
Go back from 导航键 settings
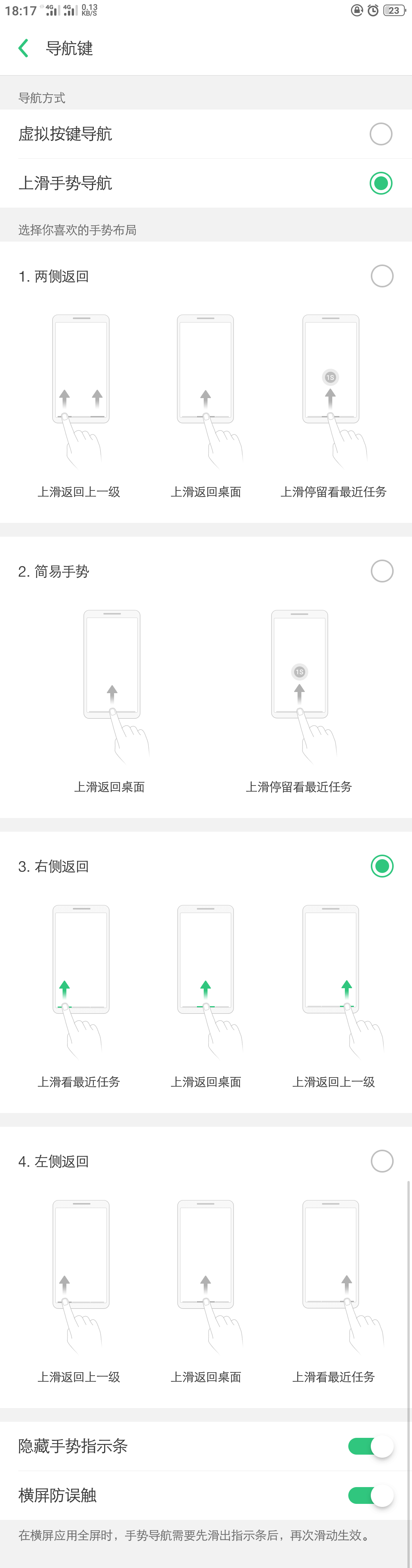24,48
